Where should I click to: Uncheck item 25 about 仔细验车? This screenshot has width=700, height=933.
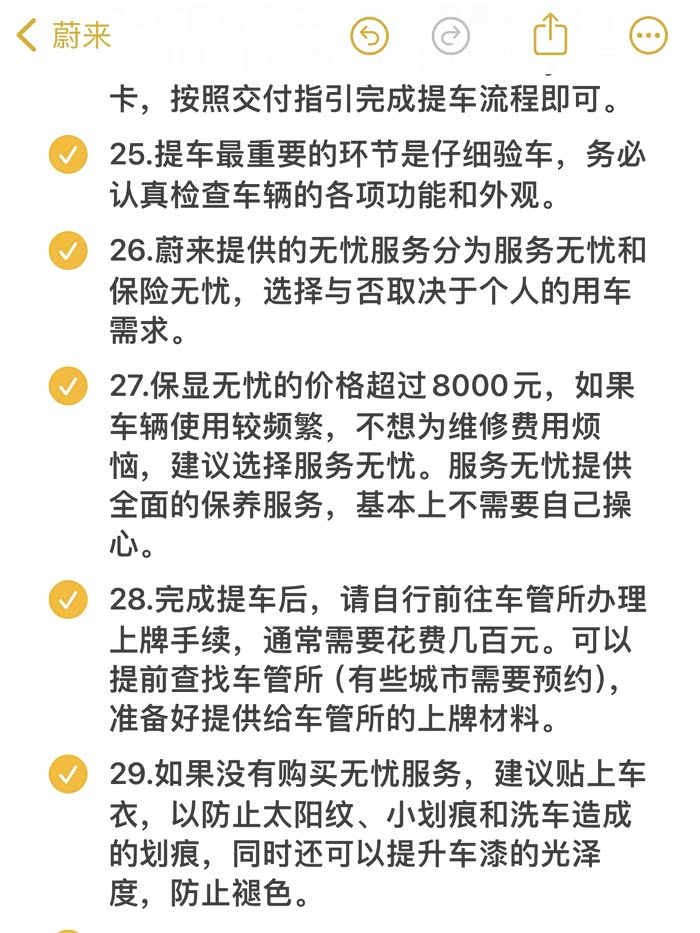(x=68, y=155)
